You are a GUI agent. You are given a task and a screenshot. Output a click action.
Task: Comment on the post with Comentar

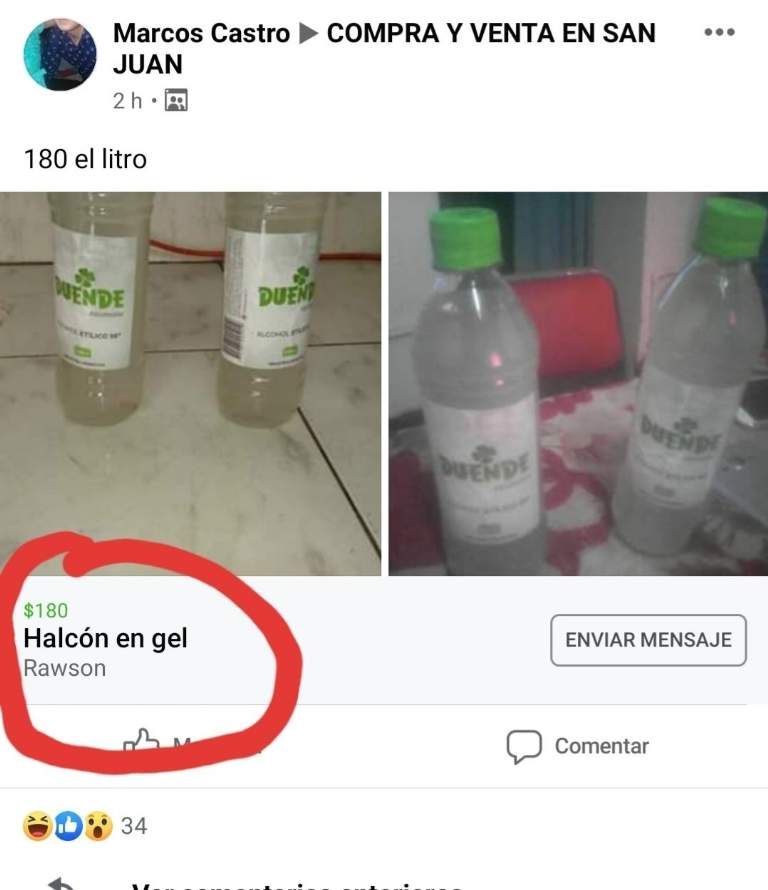577,746
